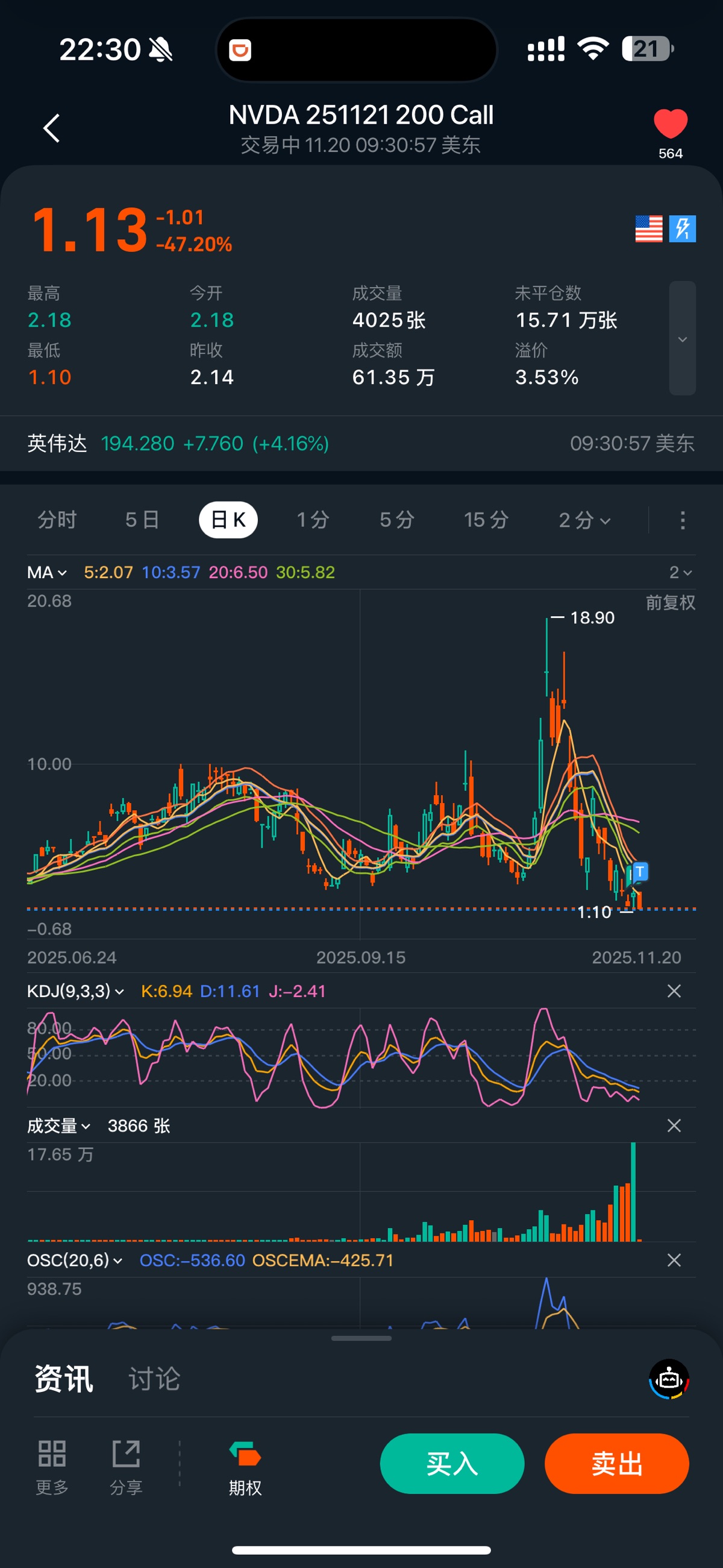
Task: Select the 5分 chart interval
Action: [397, 520]
